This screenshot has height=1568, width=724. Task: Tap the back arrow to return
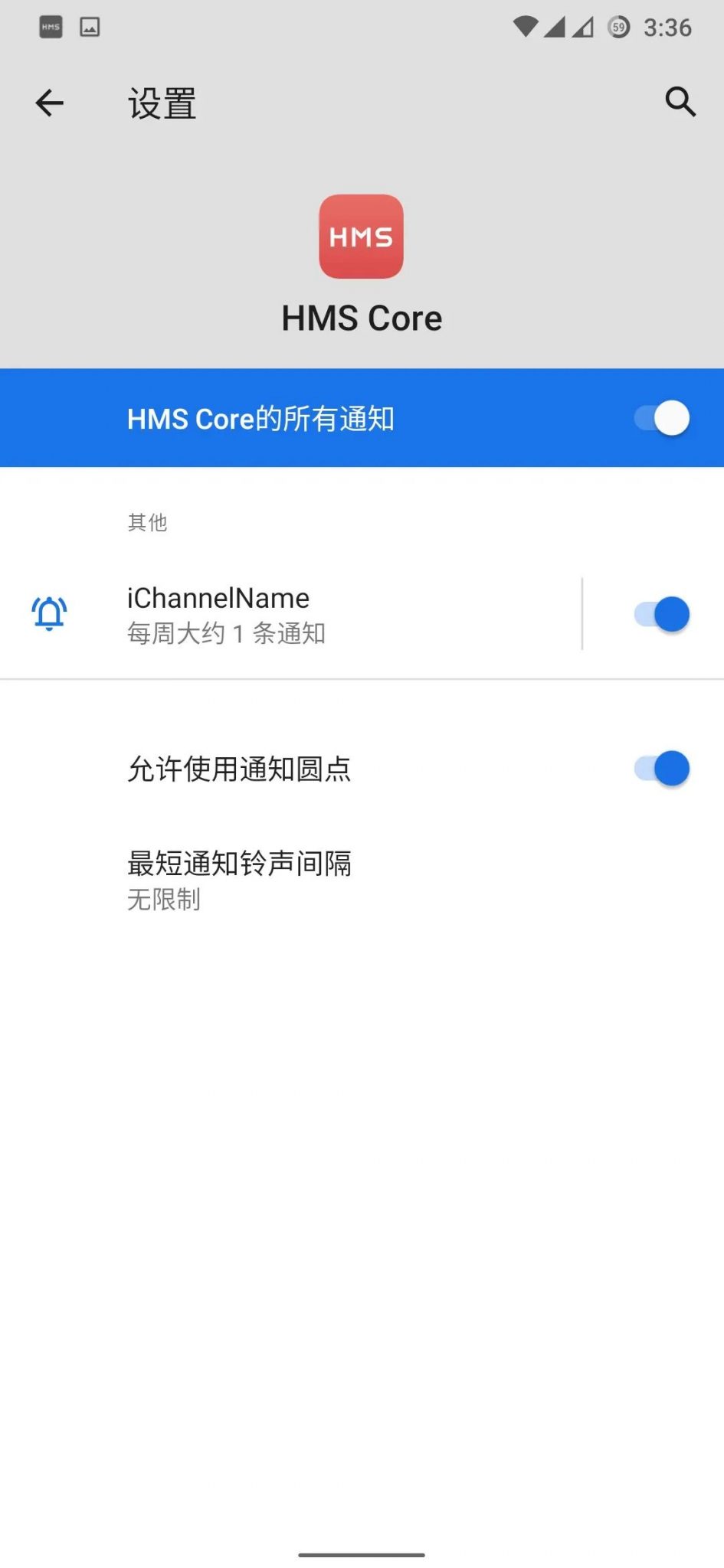[x=48, y=103]
